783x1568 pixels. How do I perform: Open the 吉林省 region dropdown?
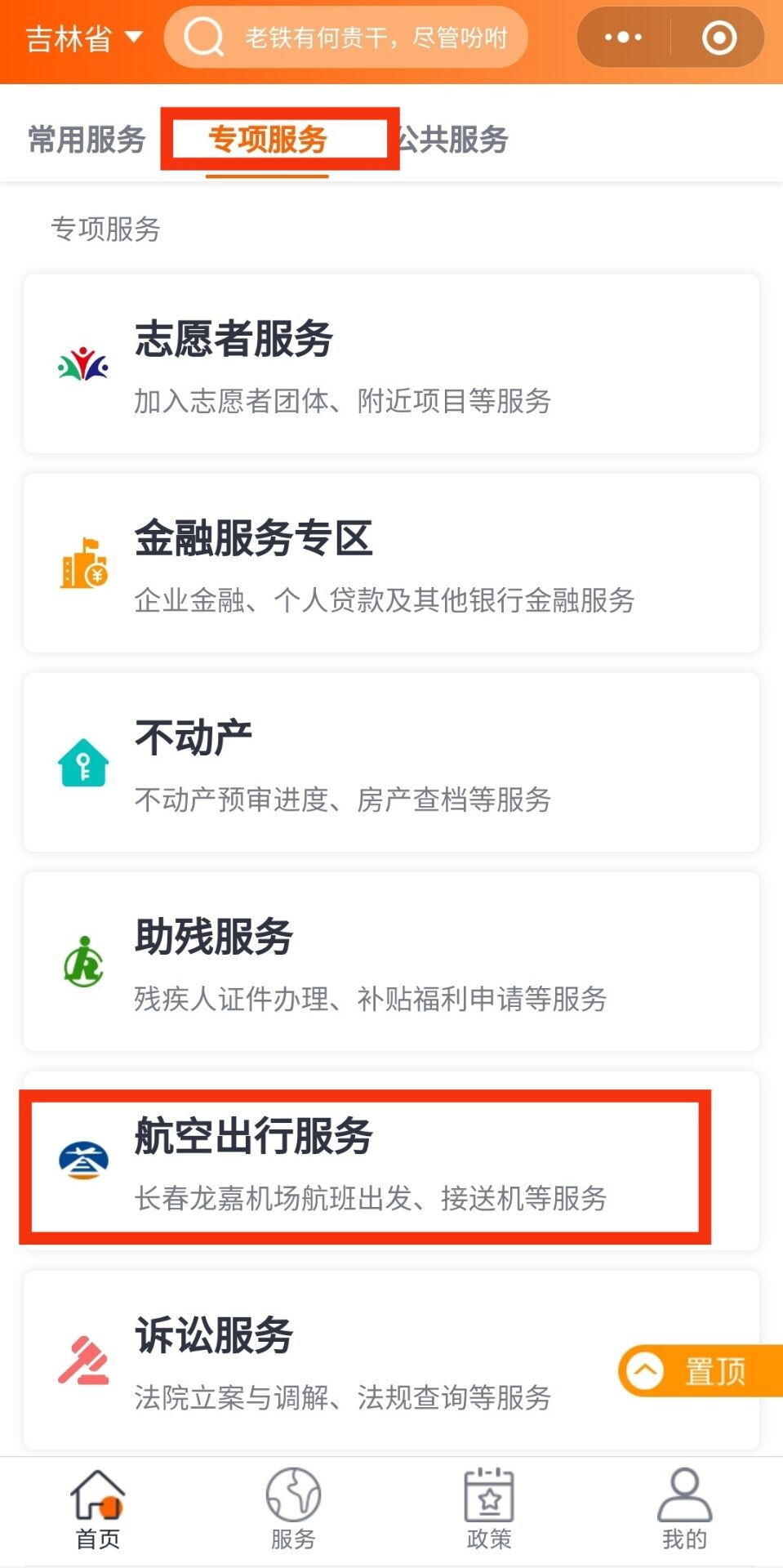click(83, 38)
